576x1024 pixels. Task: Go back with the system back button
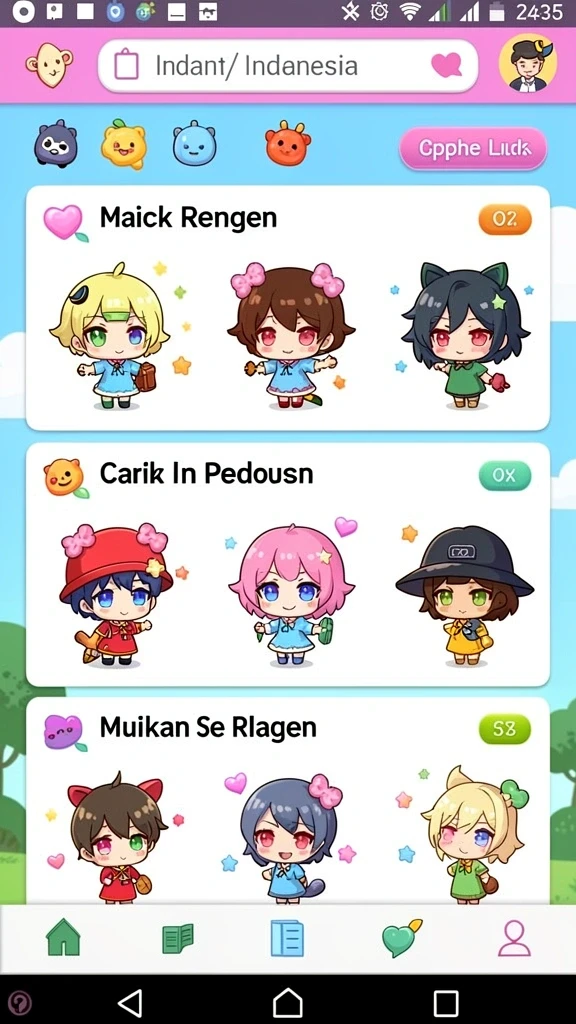point(131,1002)
